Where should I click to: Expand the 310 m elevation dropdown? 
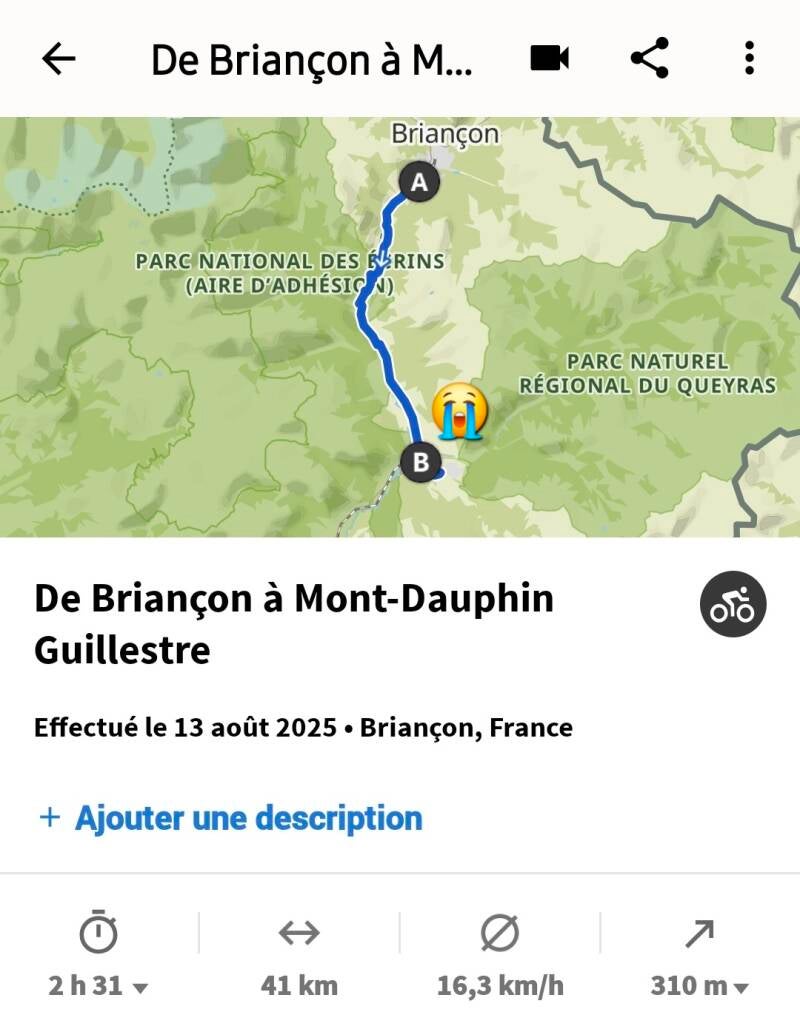click(x=700, y=985)
